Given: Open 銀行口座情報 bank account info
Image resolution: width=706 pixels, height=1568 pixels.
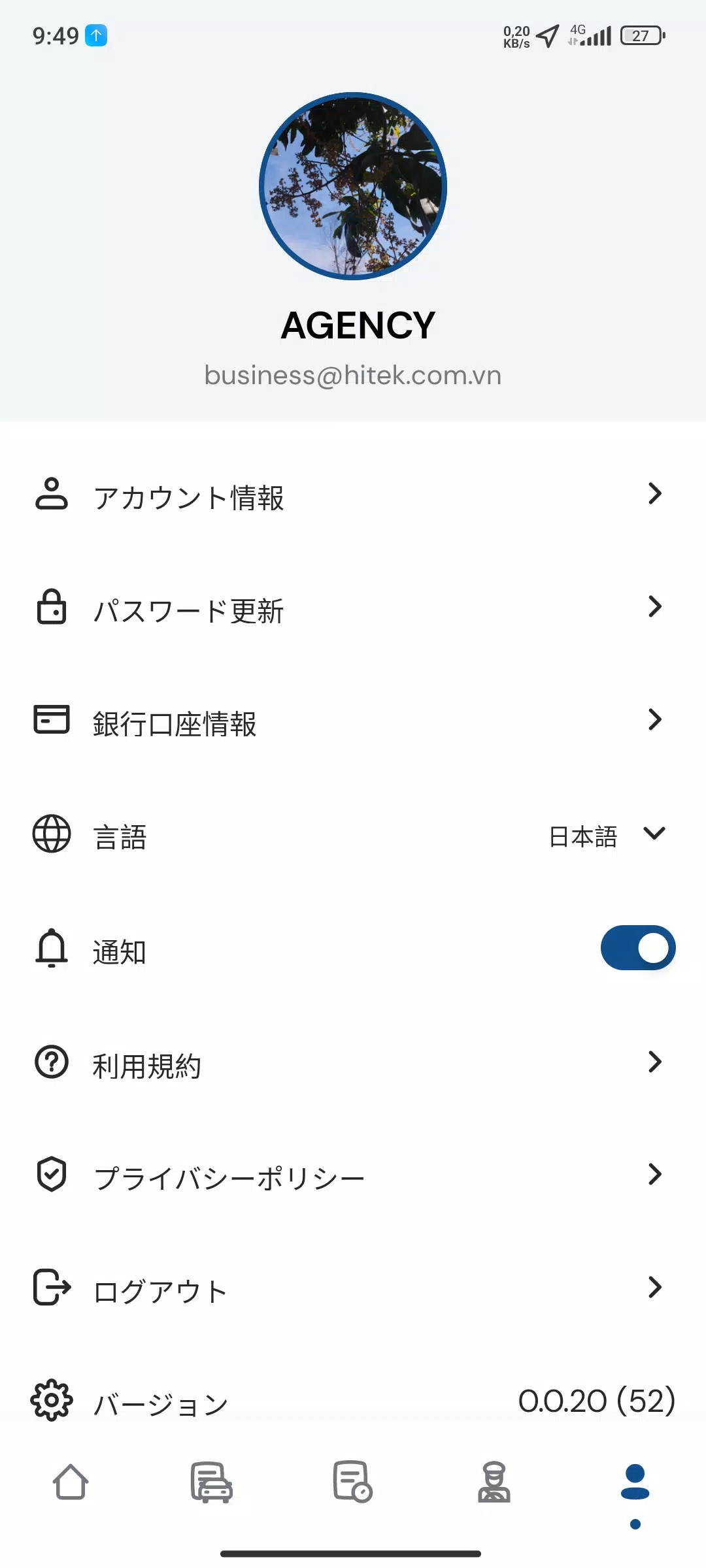Looking at the screenshot, I should (x=353, y=722).
